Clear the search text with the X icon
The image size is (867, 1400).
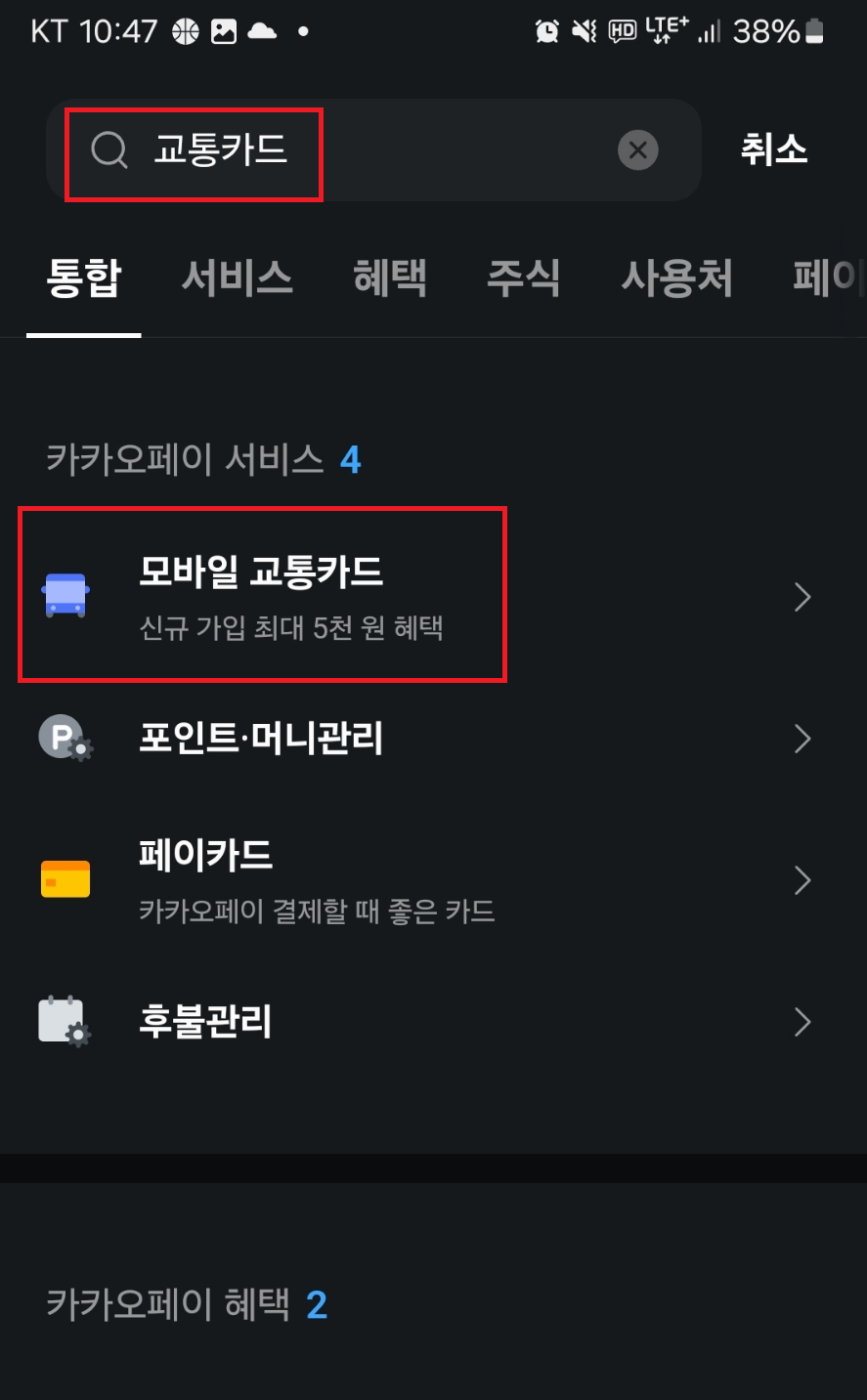click(638, 150)
